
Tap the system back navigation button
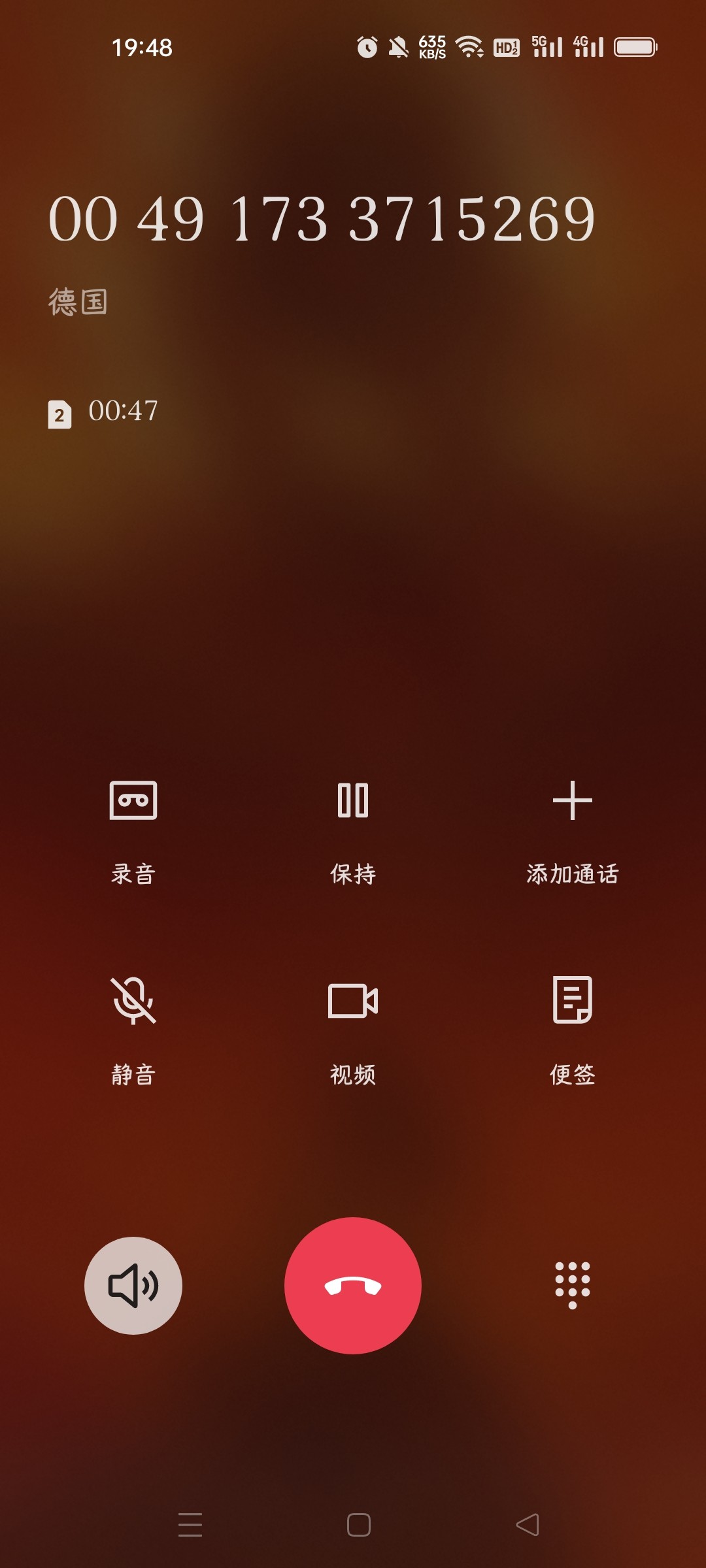click(x=528, y=1525)
